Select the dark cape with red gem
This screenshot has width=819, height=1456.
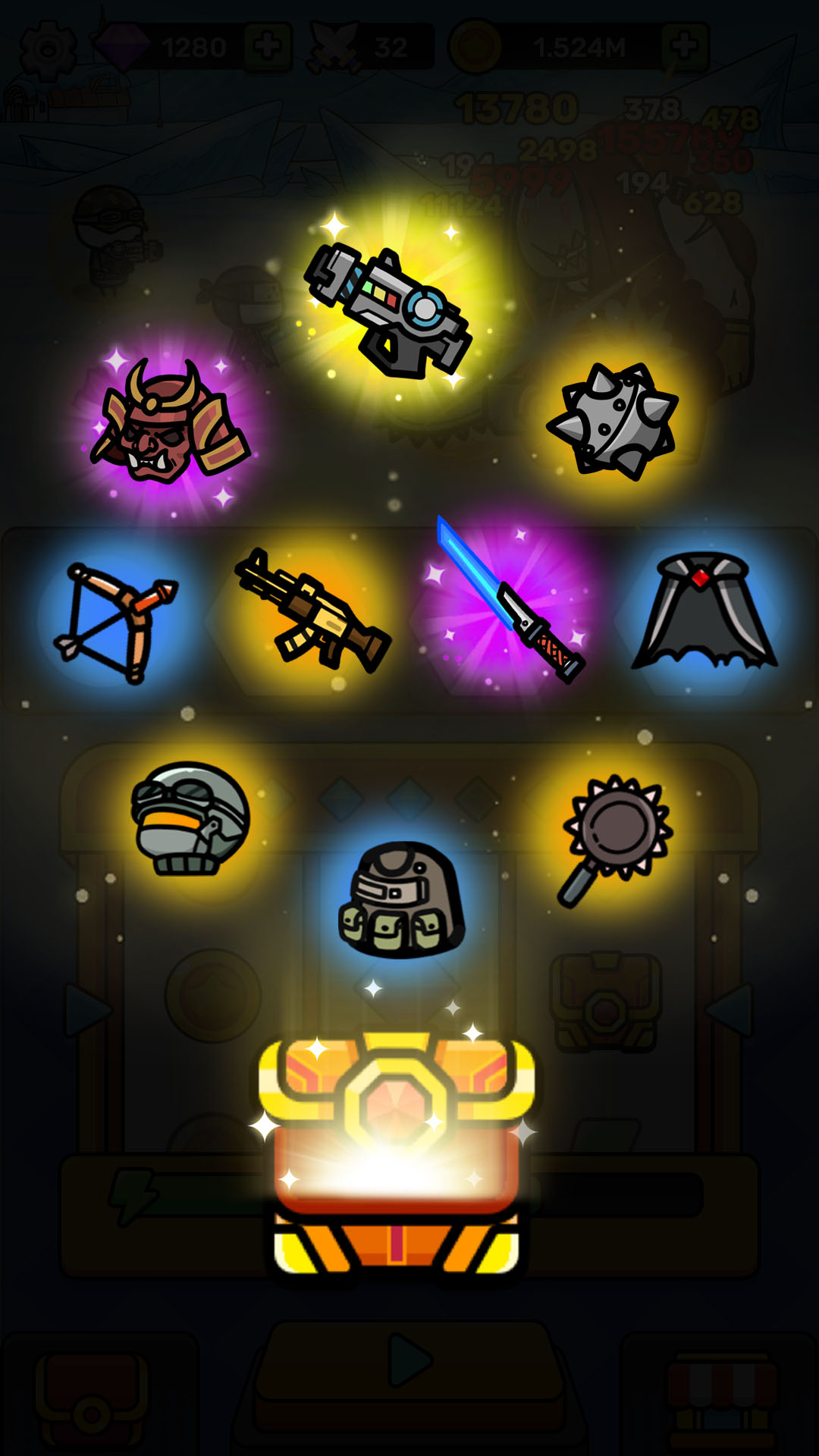click(705, 611)
